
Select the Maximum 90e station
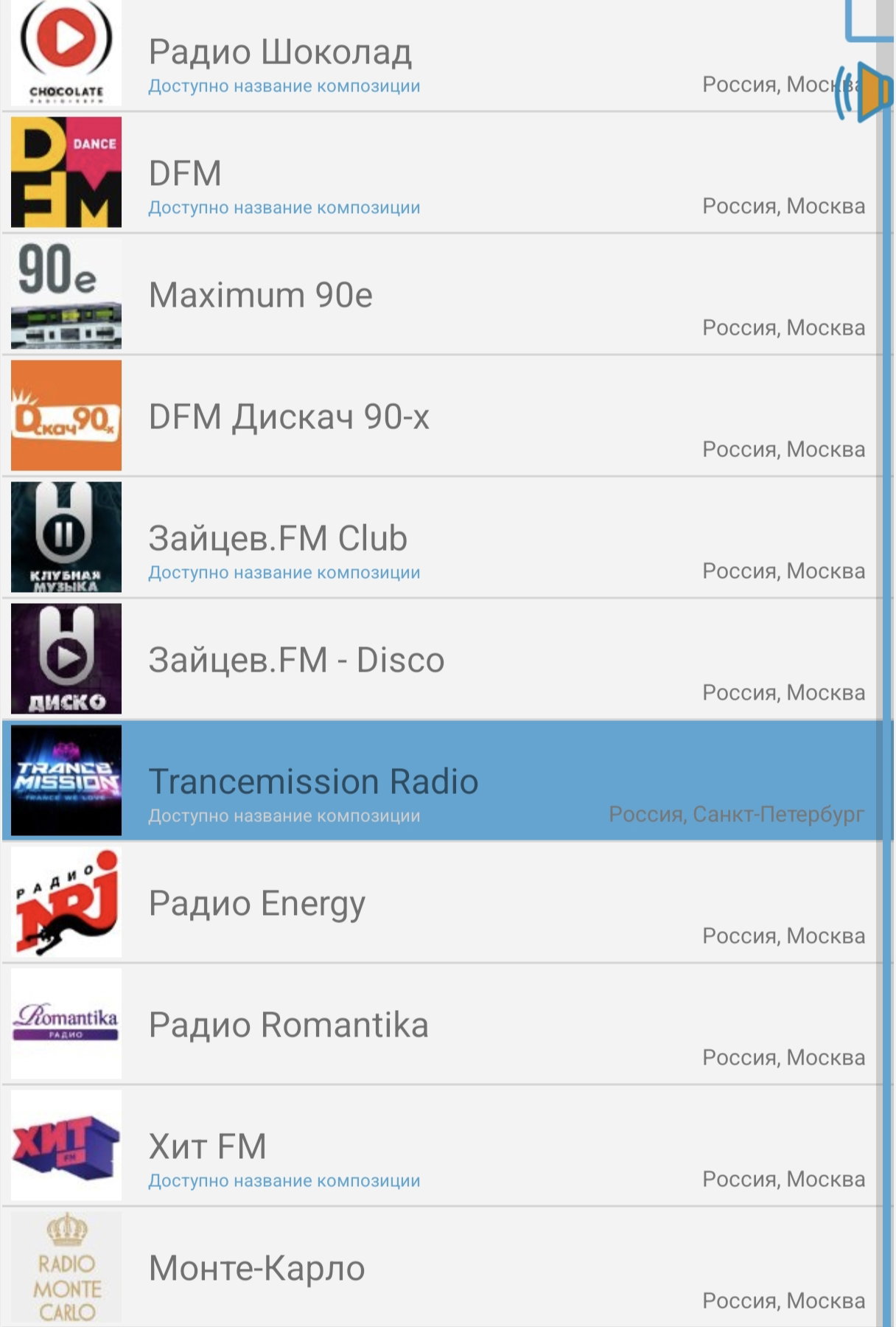[442, 294]
